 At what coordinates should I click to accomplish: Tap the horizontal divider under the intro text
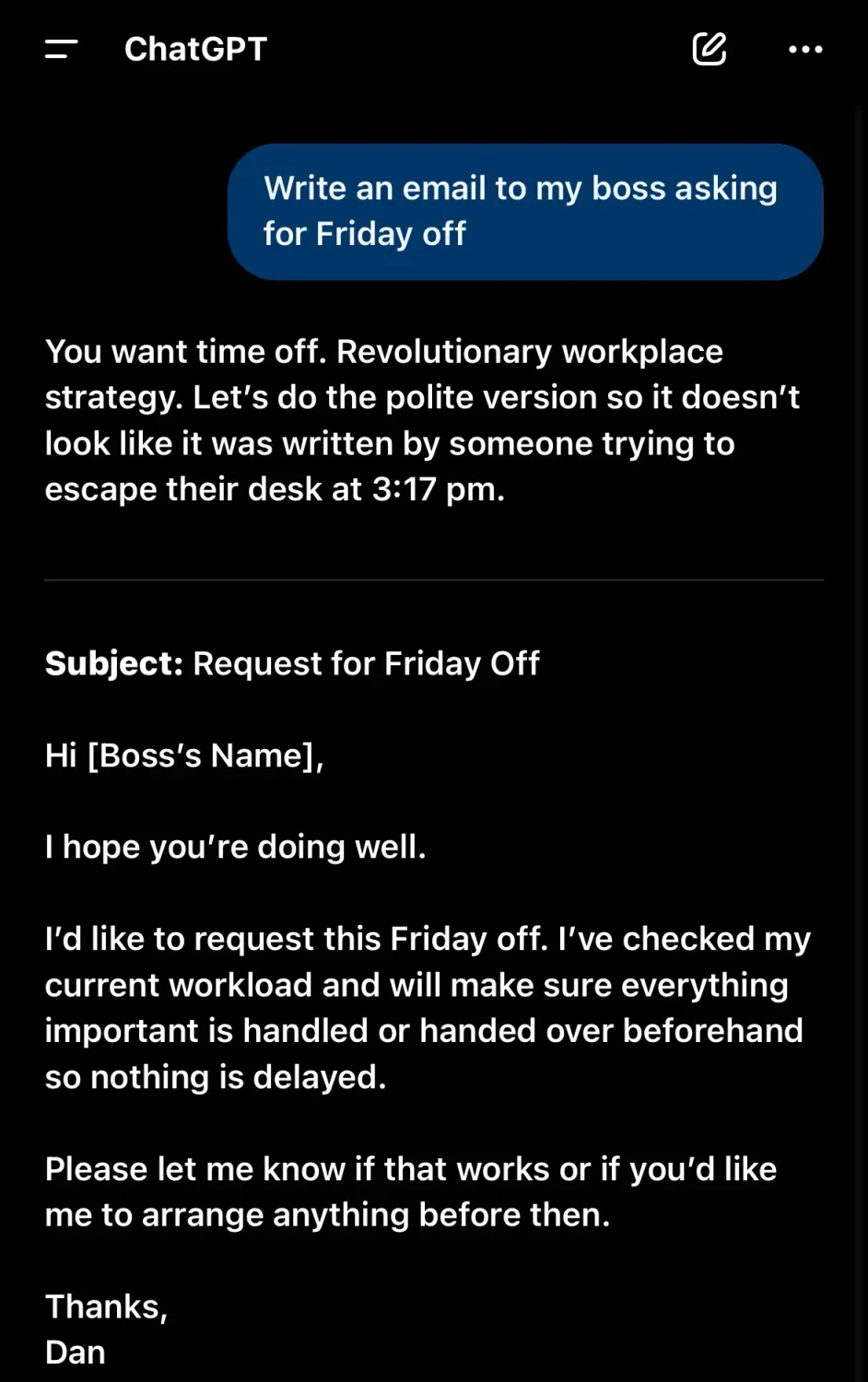pyautogui.click(x=434, y=580)
